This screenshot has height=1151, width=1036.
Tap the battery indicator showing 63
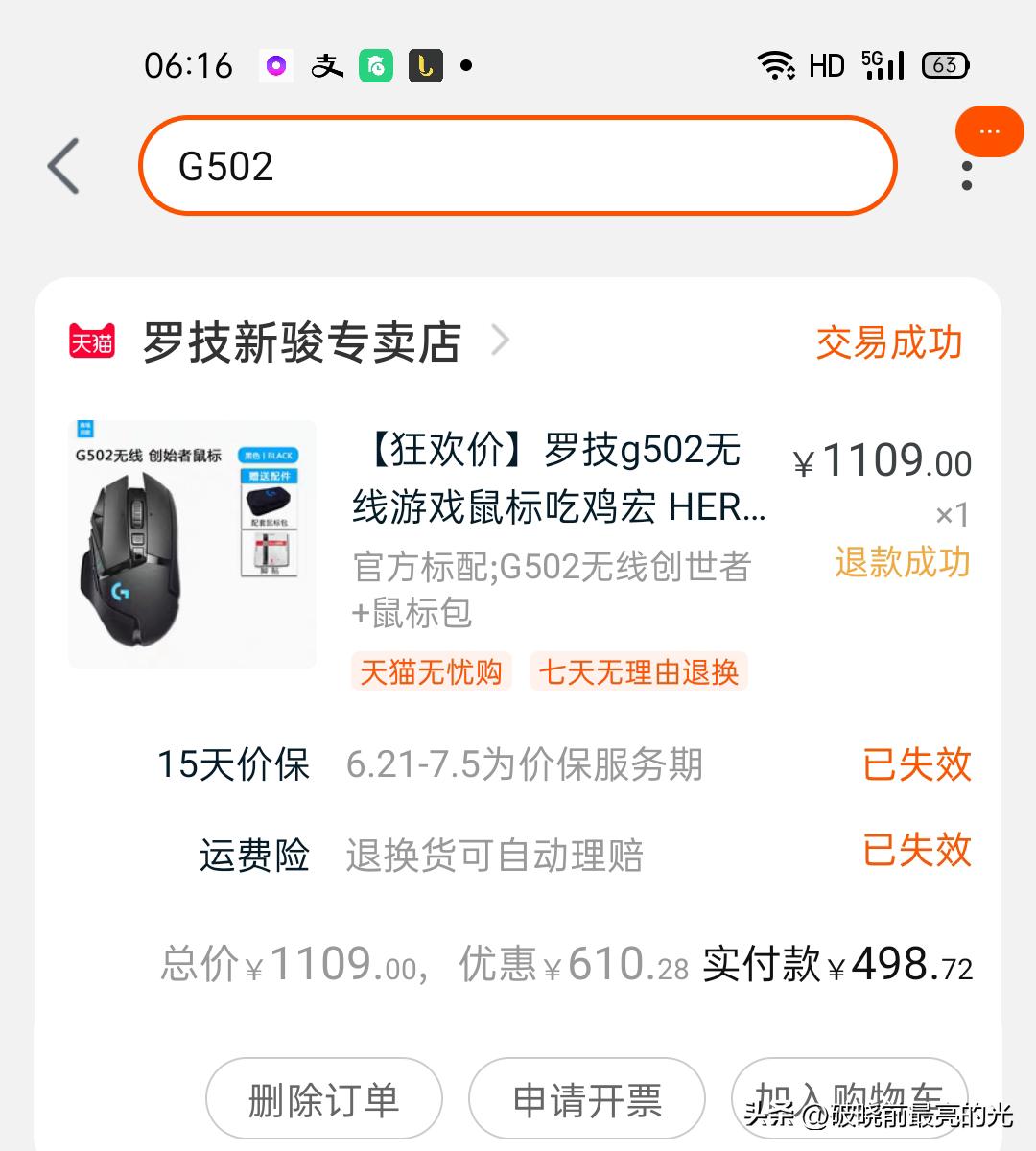(943, 64)
